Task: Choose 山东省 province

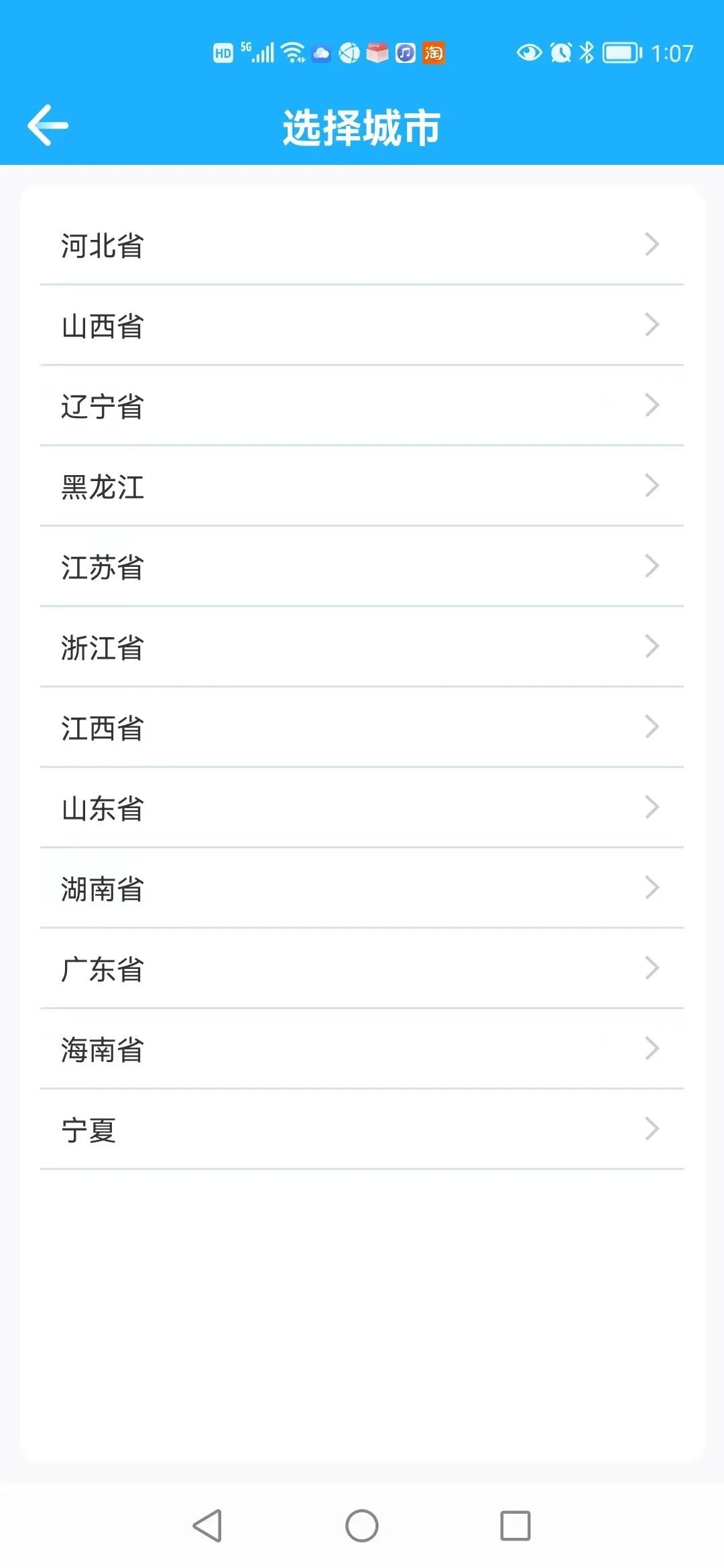Action: [x=362, y=808]
